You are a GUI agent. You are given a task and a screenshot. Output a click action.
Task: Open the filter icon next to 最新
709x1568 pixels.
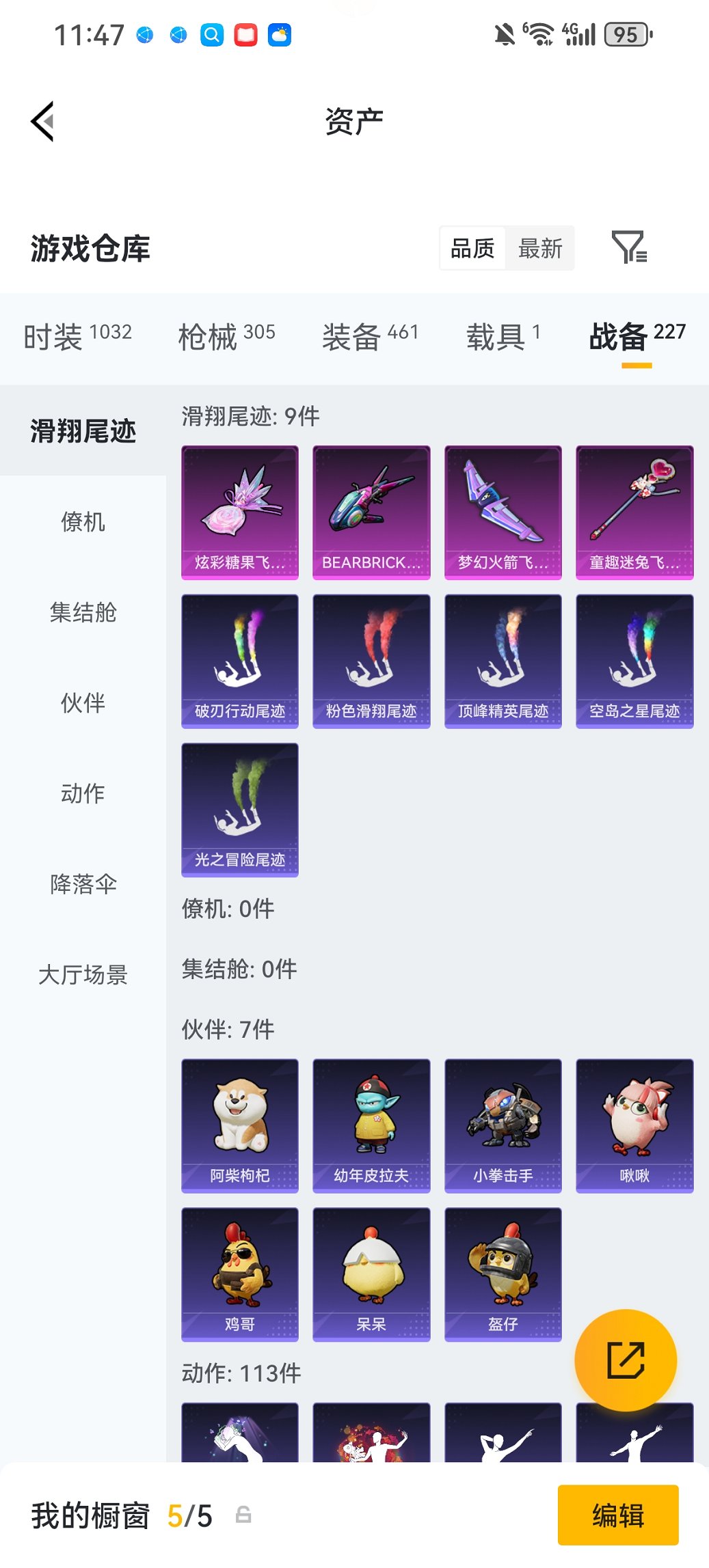pyautogui.click(x=628, y=247)
